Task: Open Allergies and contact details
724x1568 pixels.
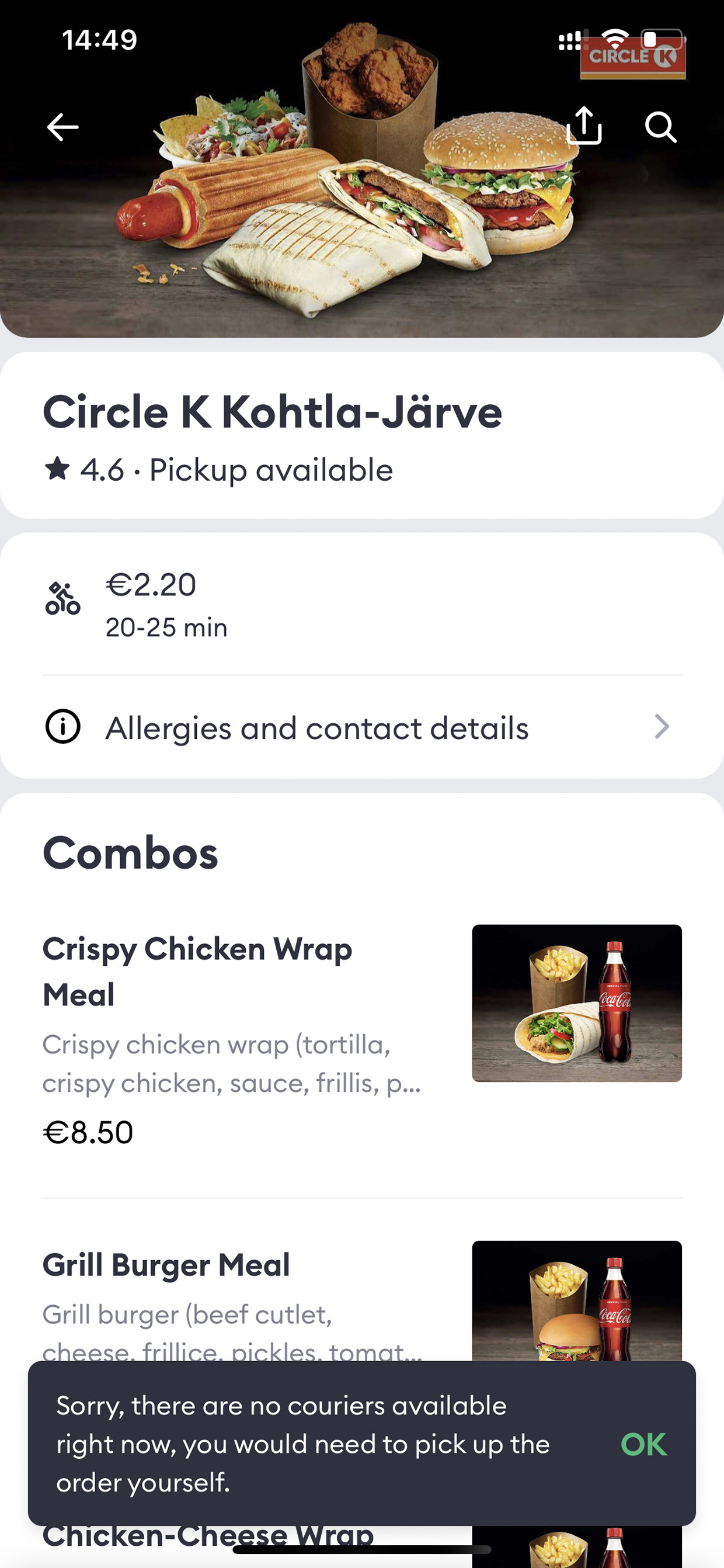Action: [362, 727]
